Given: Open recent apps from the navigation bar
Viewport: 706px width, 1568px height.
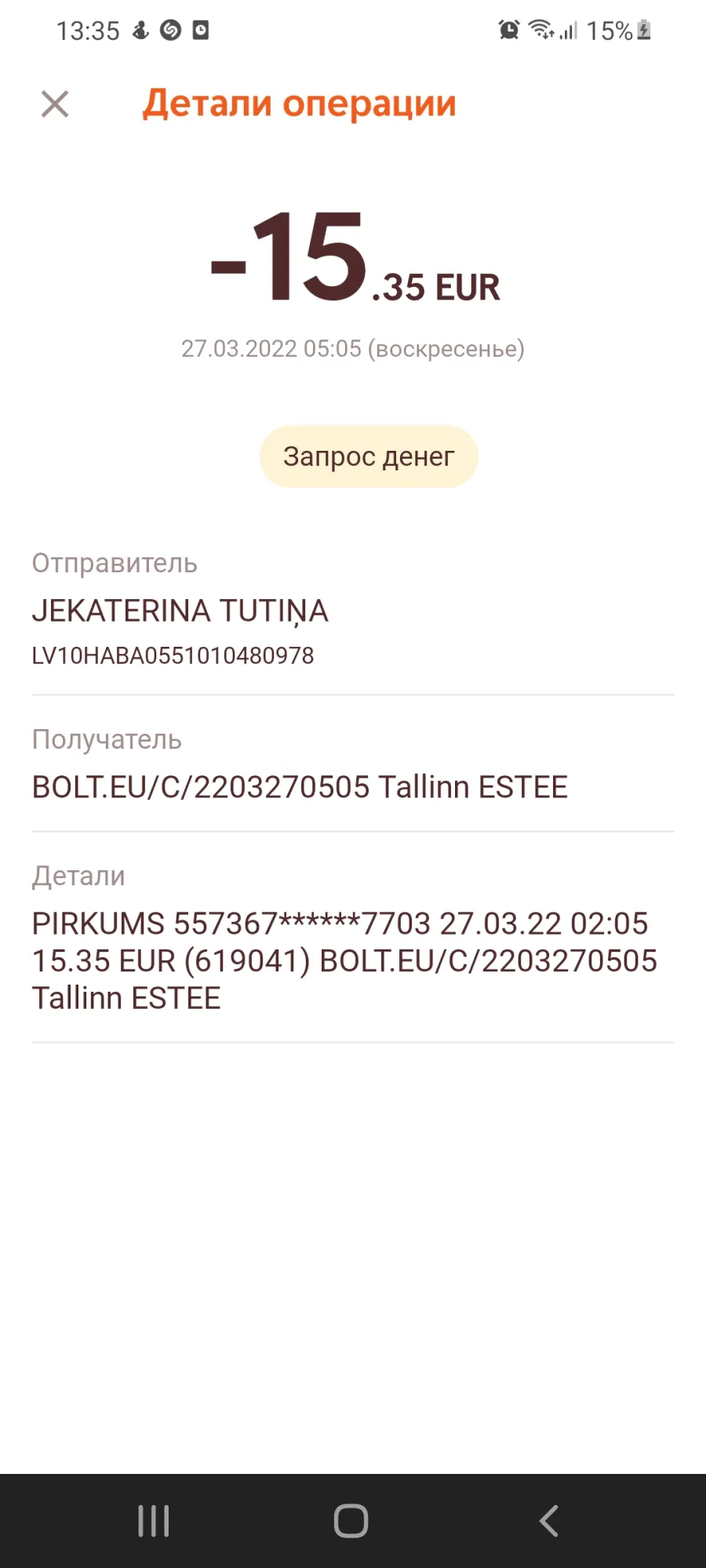Looking at the screenshot, I should pos(154,1521).
